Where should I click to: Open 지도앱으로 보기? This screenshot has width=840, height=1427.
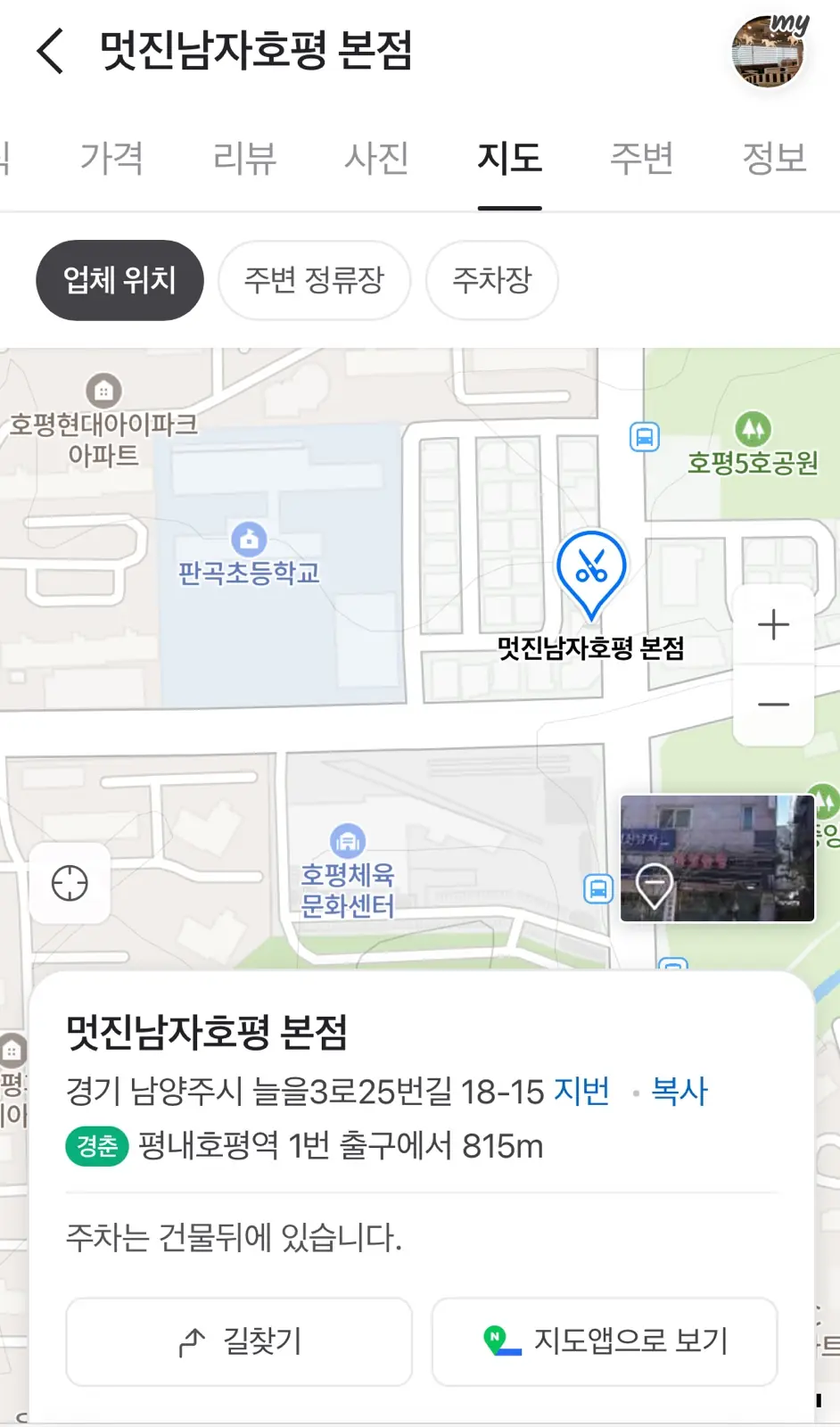605,1341
